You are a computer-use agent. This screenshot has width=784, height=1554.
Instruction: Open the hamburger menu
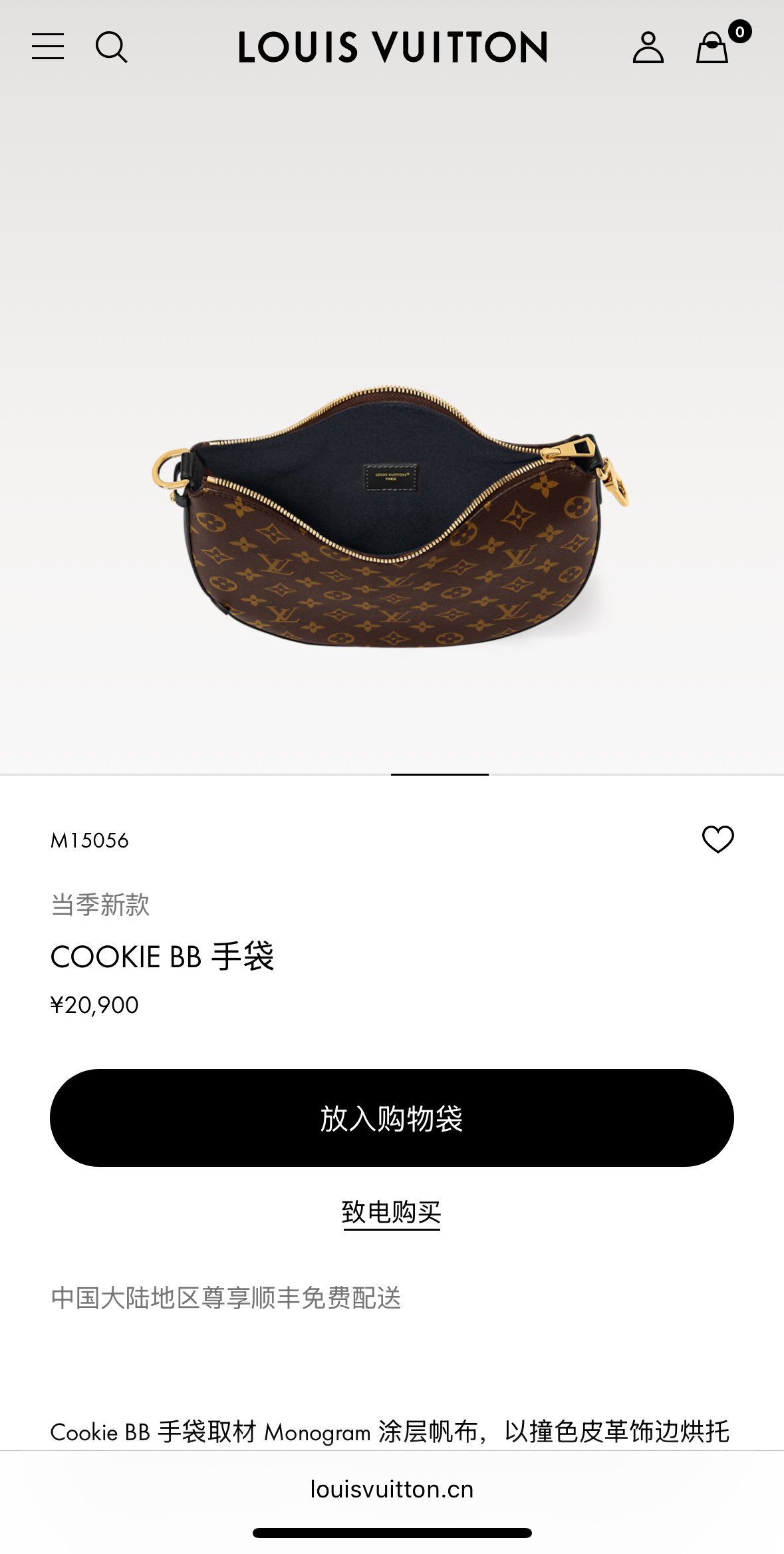click(48, 47)
